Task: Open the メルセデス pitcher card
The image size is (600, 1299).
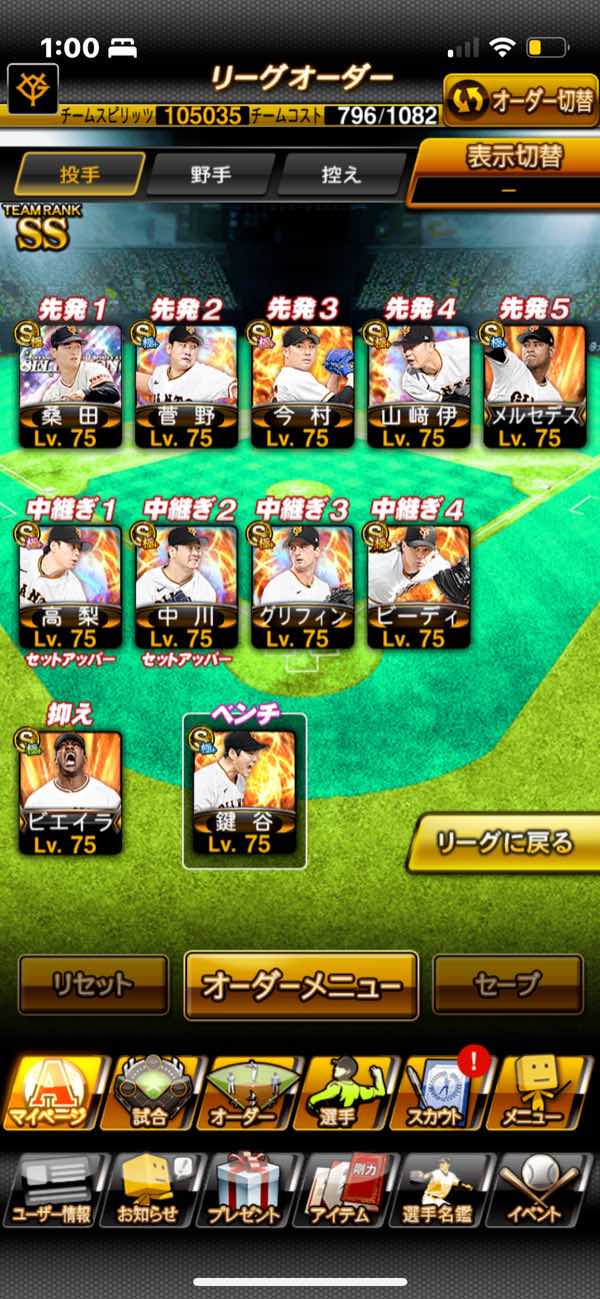Action: (534, 387)
